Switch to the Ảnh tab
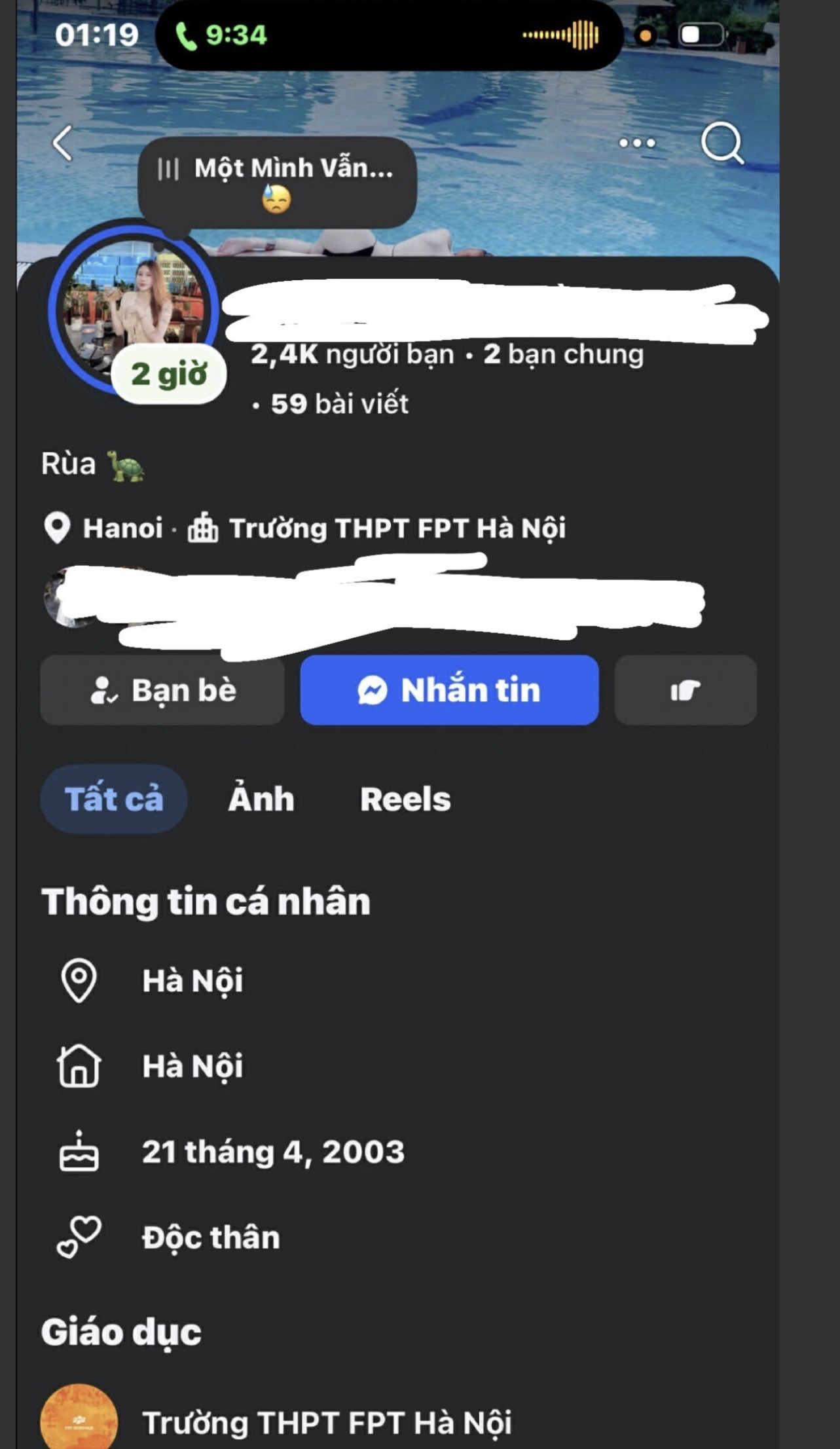Viewport: 840px width, 1449px height. [261, 799]
